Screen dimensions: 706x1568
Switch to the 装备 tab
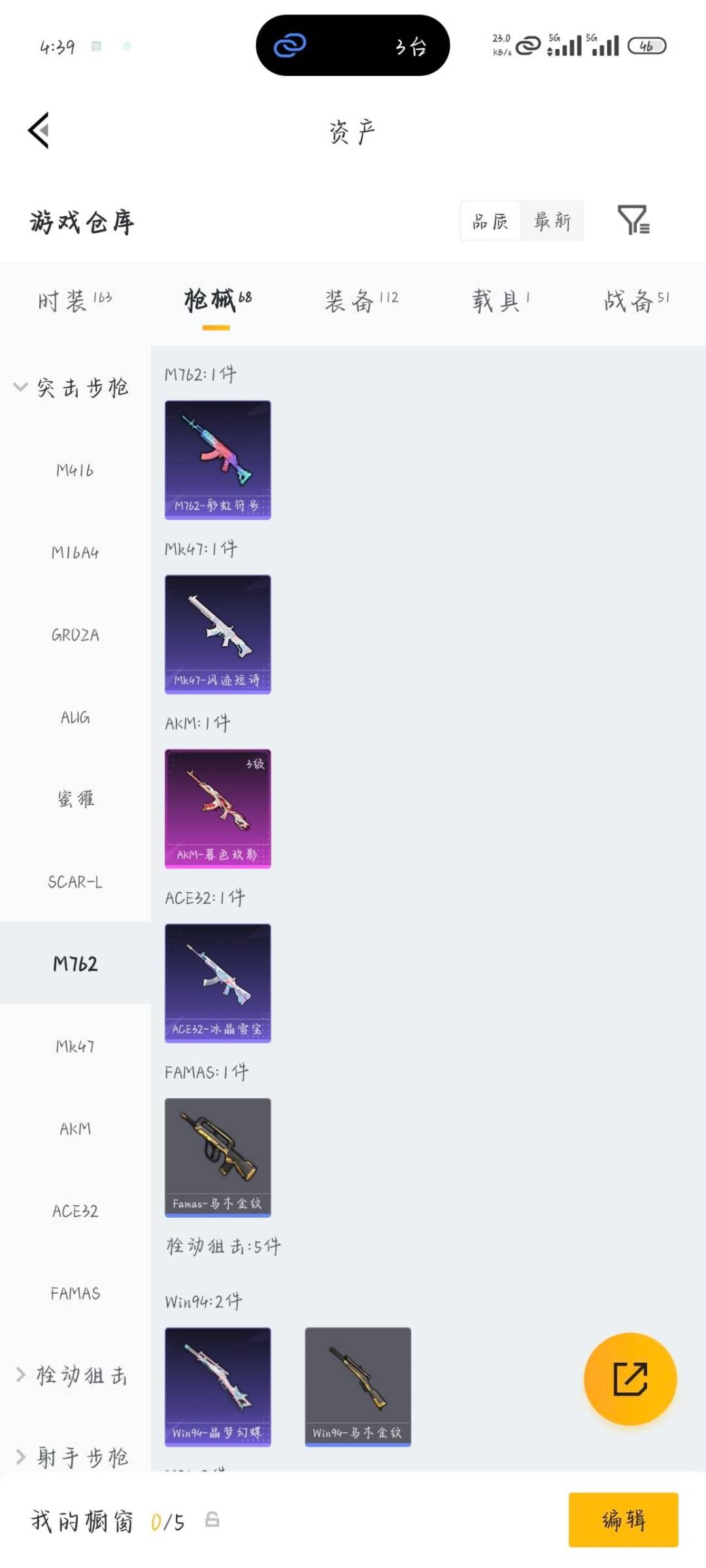coord(360,299)
